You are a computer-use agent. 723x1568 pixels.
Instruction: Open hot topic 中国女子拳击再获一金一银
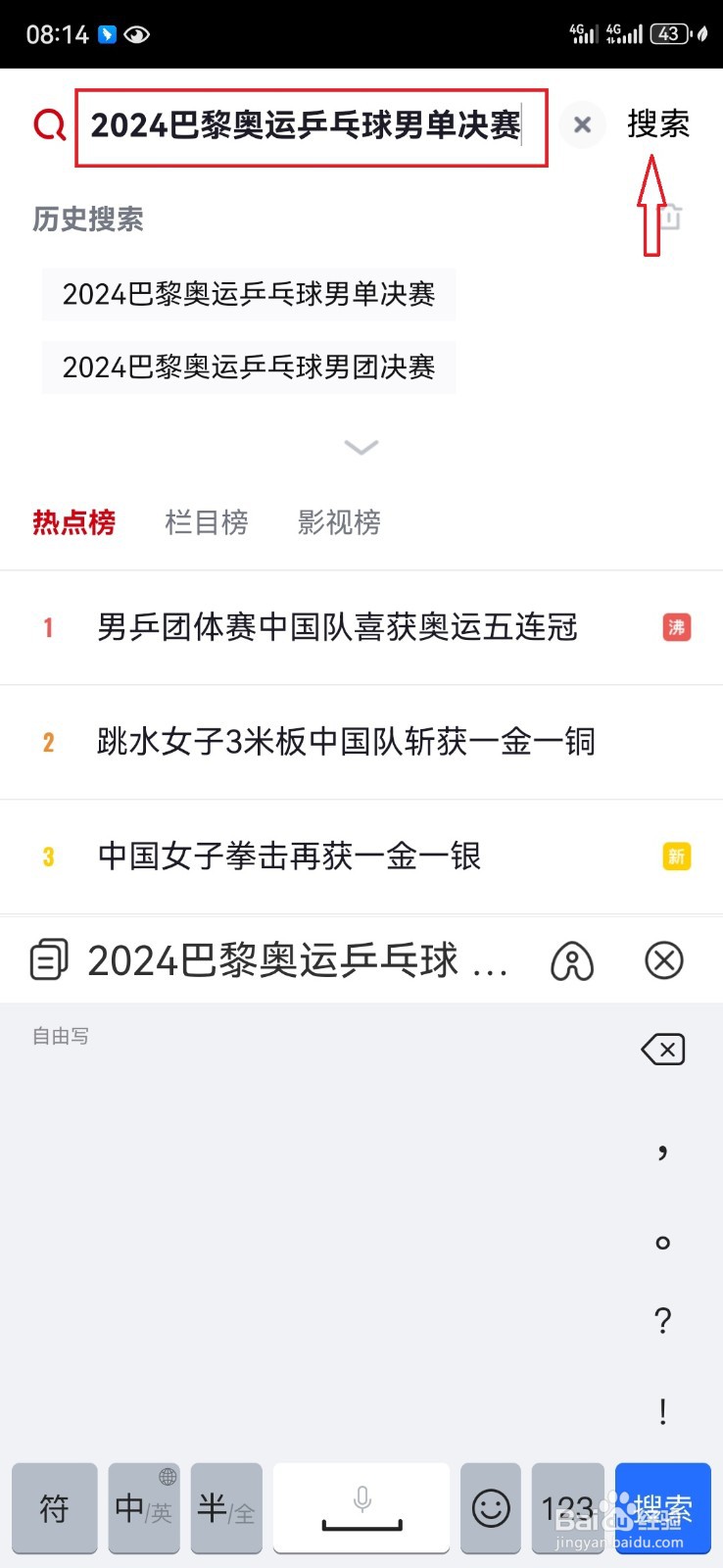pos(361,857)
